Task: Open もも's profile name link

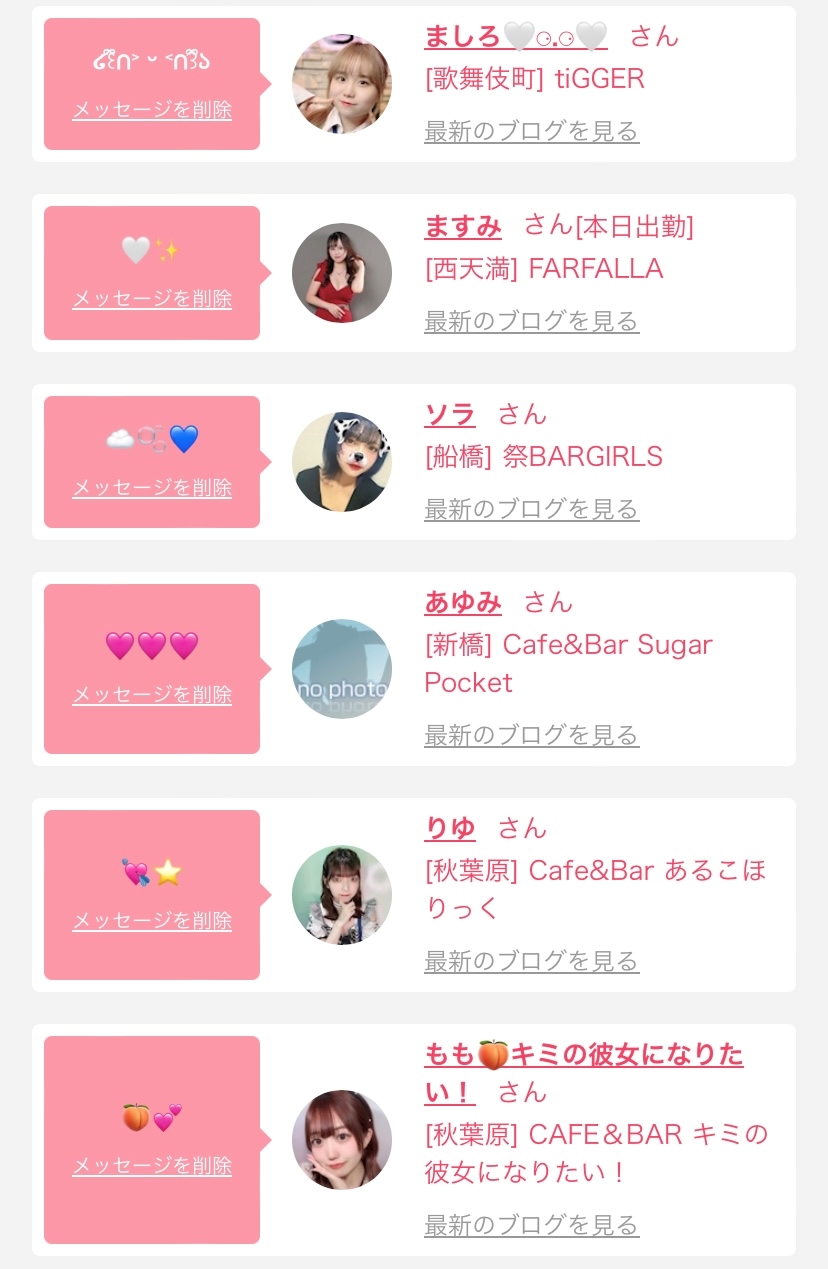Action: point(583,1056)
